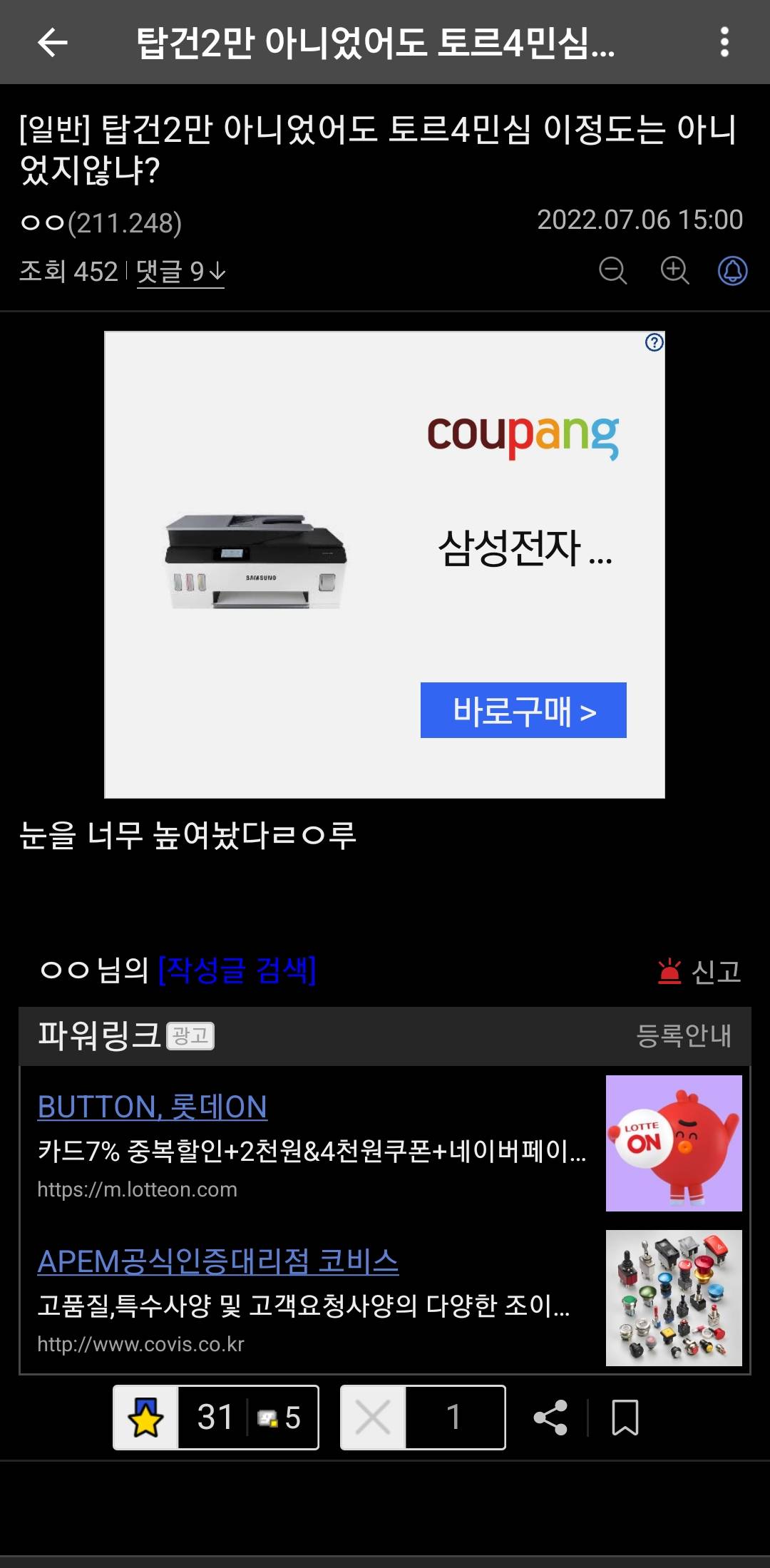Viewport: 770px width, 1568px height.
Task: Report this post with 신고
Action: (x=699, y=971)
